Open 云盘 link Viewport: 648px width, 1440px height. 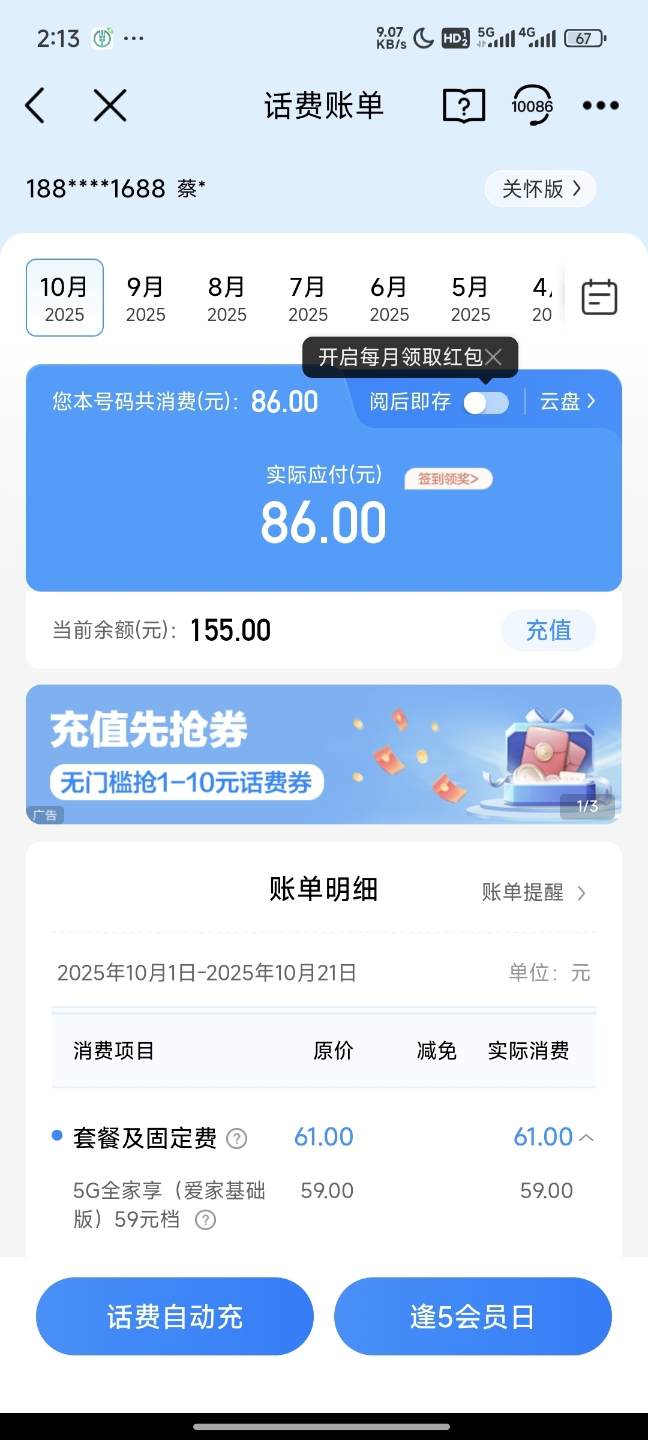[x=567, y=402]
